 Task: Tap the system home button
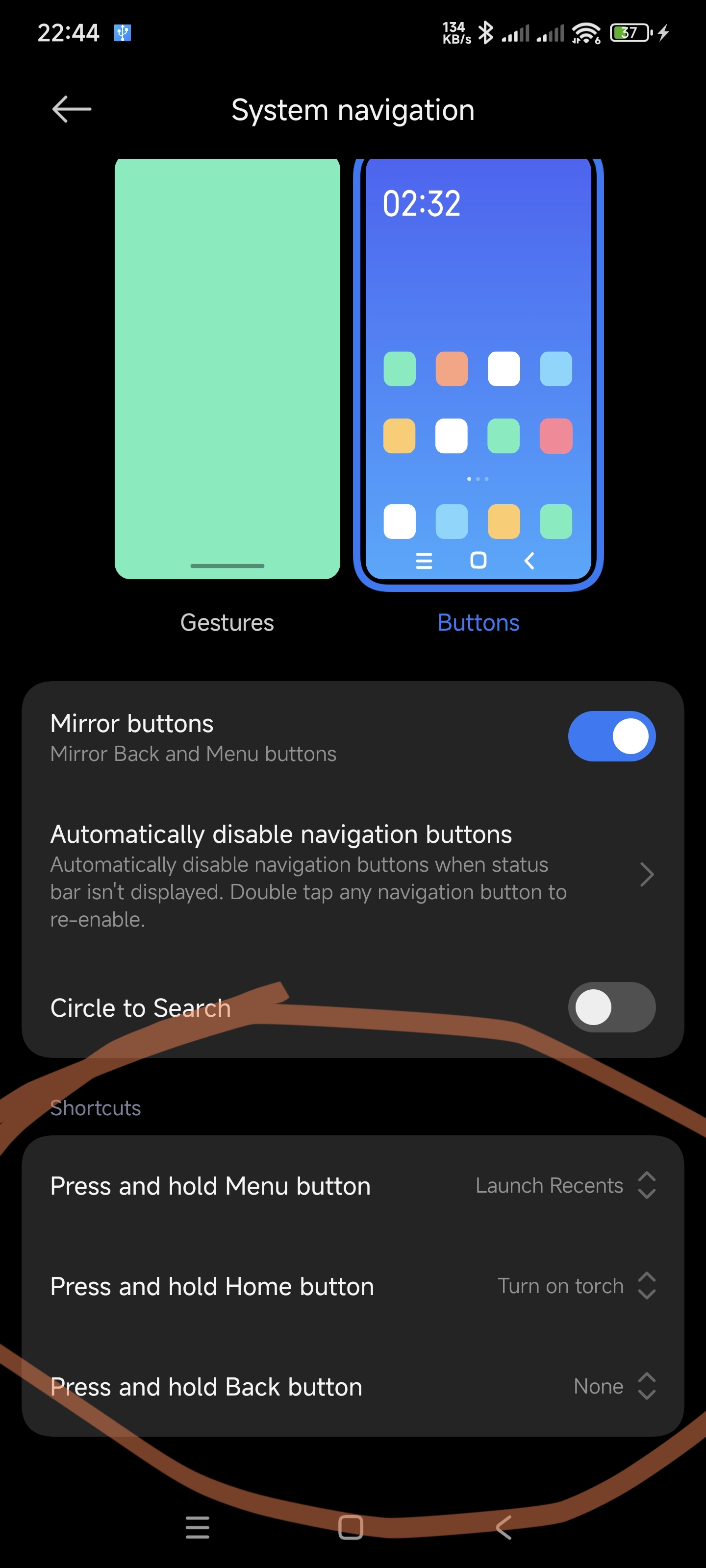[x=350, y=1527]
